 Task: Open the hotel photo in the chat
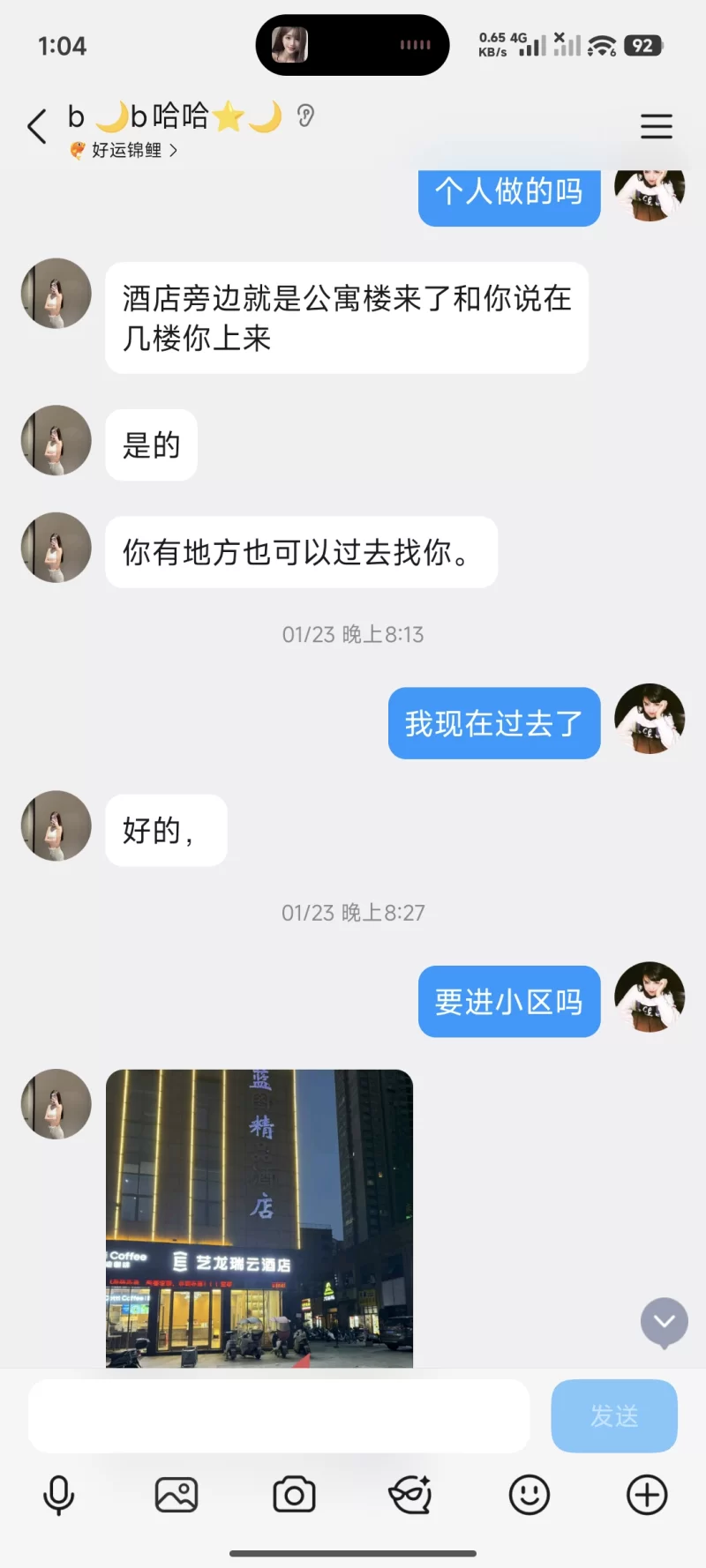[259, 1218]
